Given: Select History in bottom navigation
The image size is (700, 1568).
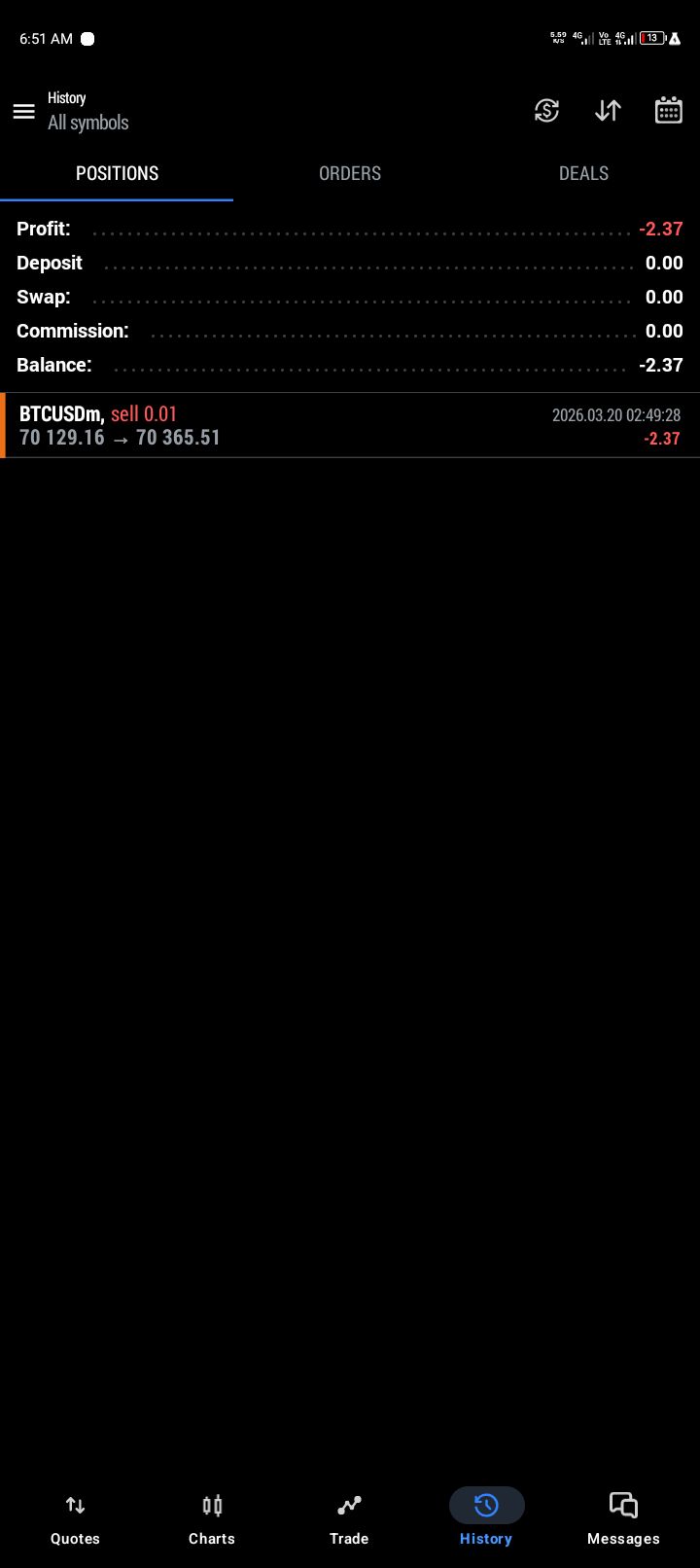Looking at the screenshot, I should [x=486, y=1519].
